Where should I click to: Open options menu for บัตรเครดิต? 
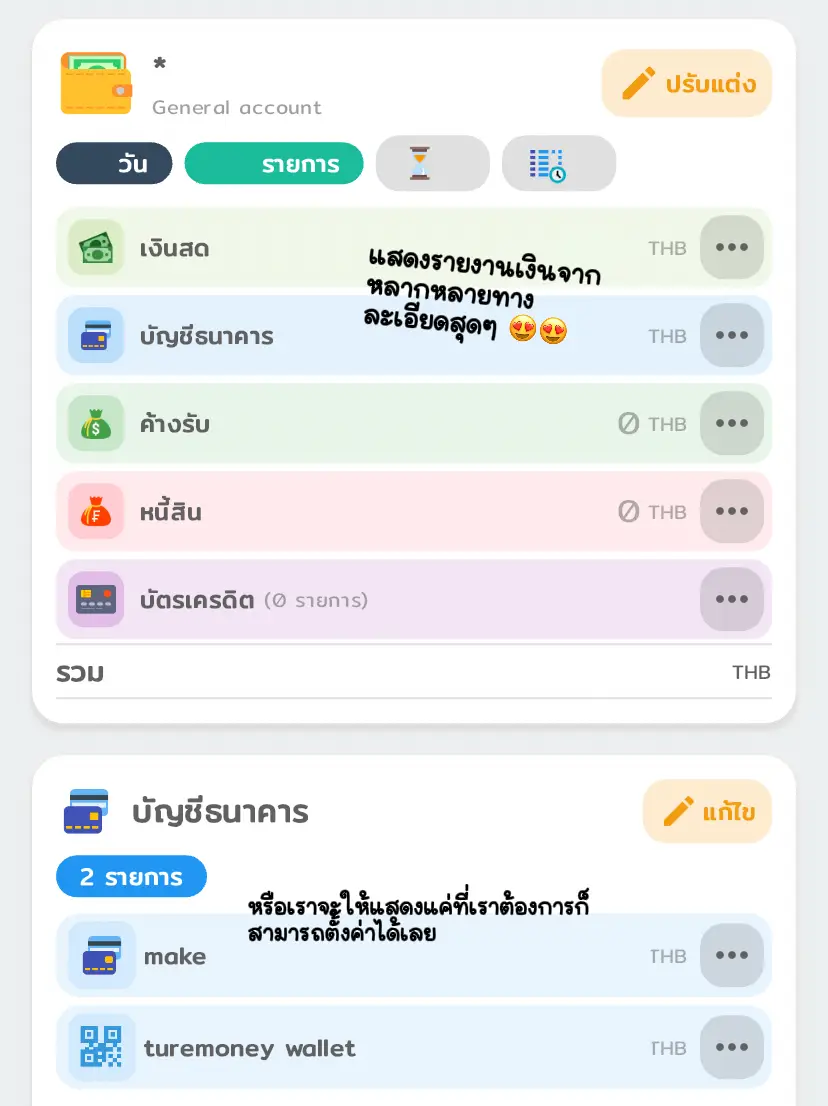pyautogui.click(x=732, y=599)
